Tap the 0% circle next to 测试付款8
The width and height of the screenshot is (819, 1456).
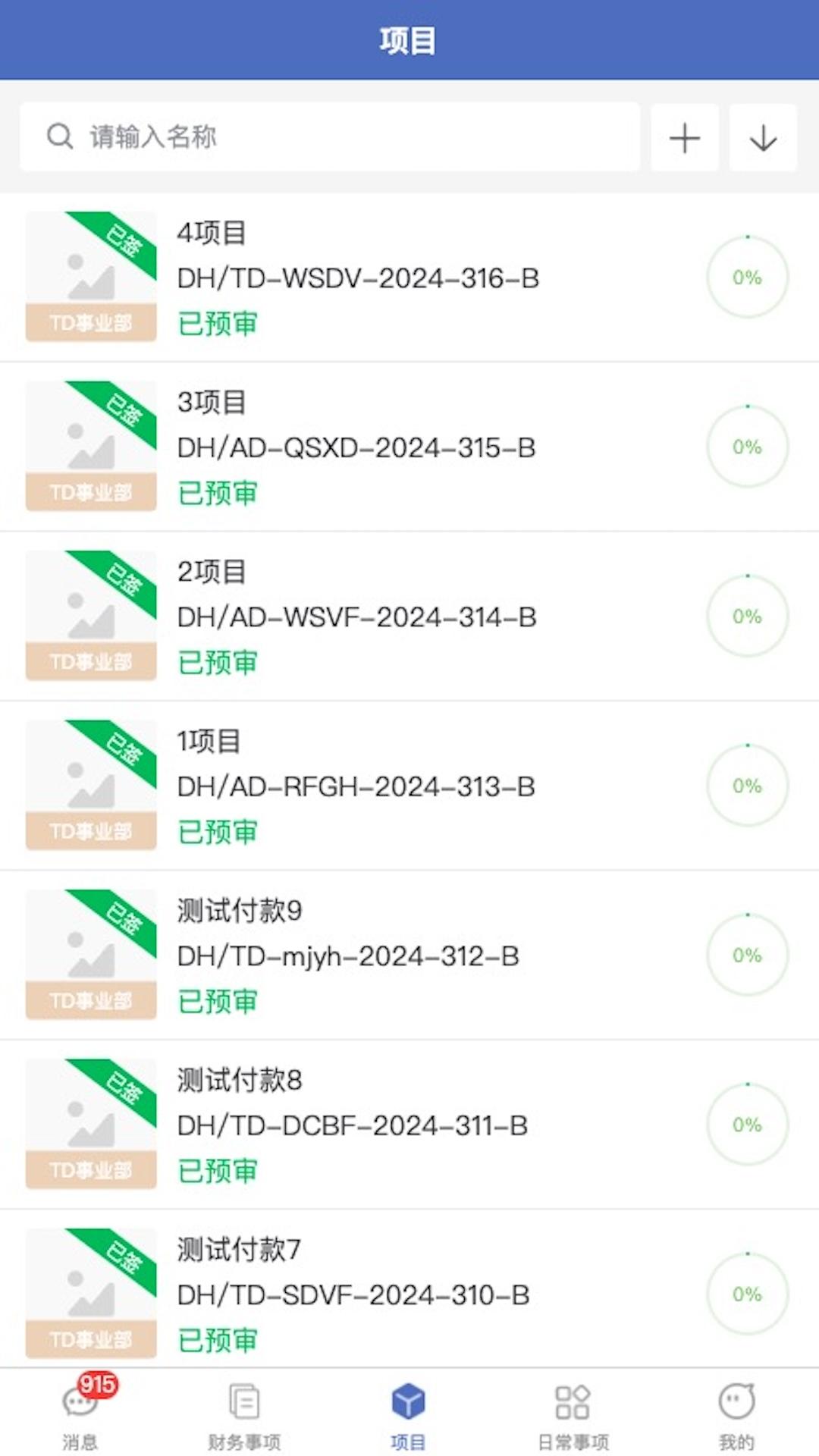point(748,1125)
